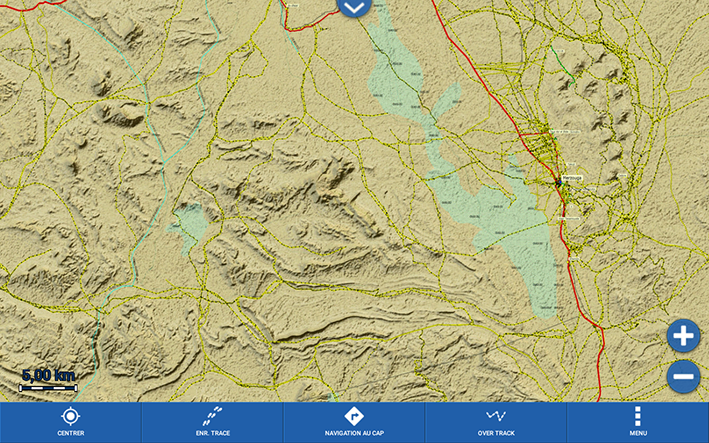Open the Menu button

tap(638, 421)
